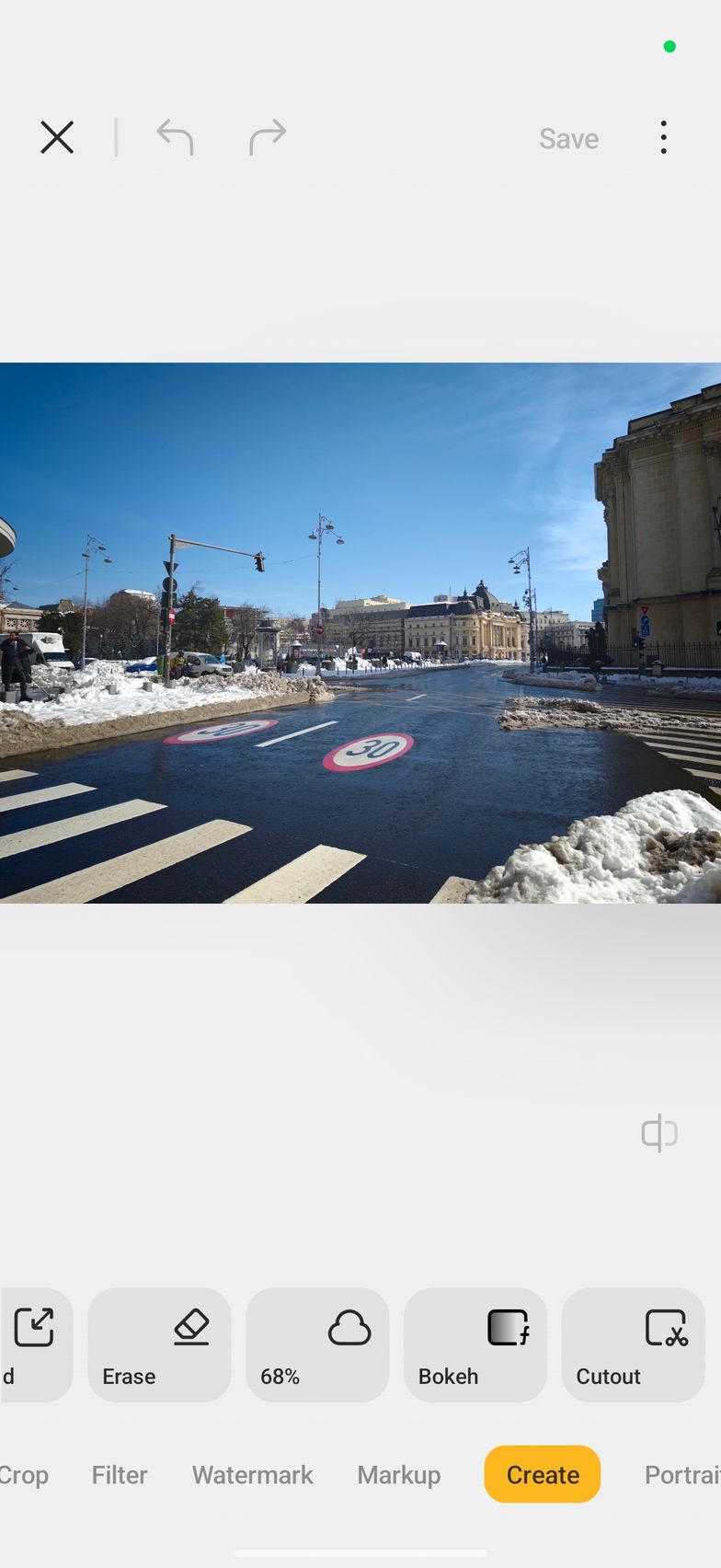
Task: Go to the Markup tab
Action: coord(399,1474)
